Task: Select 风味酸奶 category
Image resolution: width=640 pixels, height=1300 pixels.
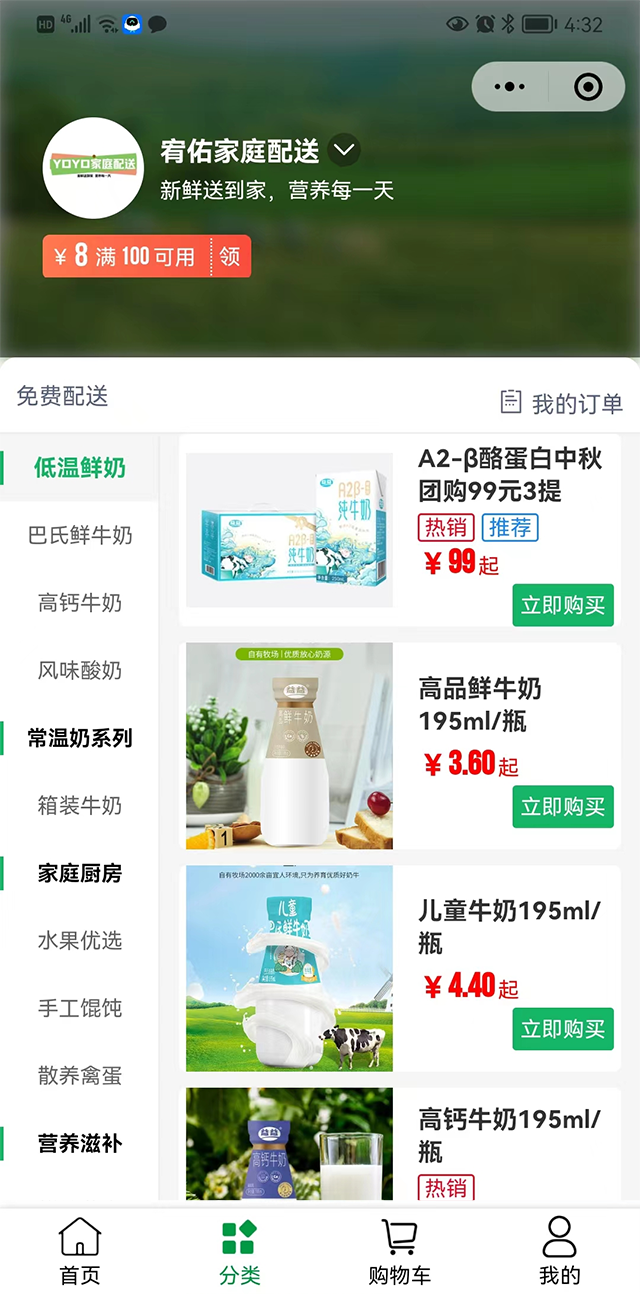Action: (x=80, y=670)
